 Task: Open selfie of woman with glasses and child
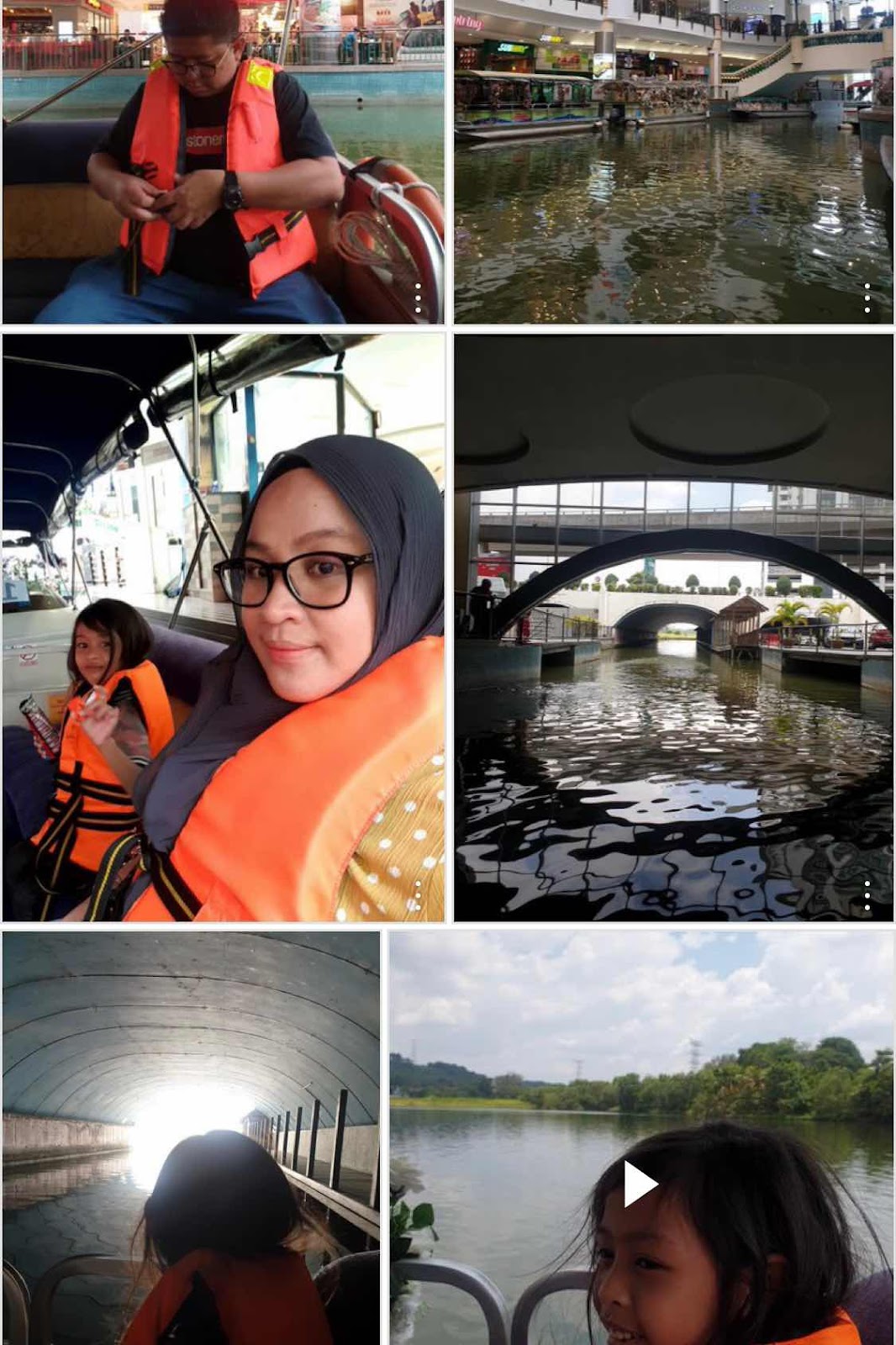(x=223, y=626)
